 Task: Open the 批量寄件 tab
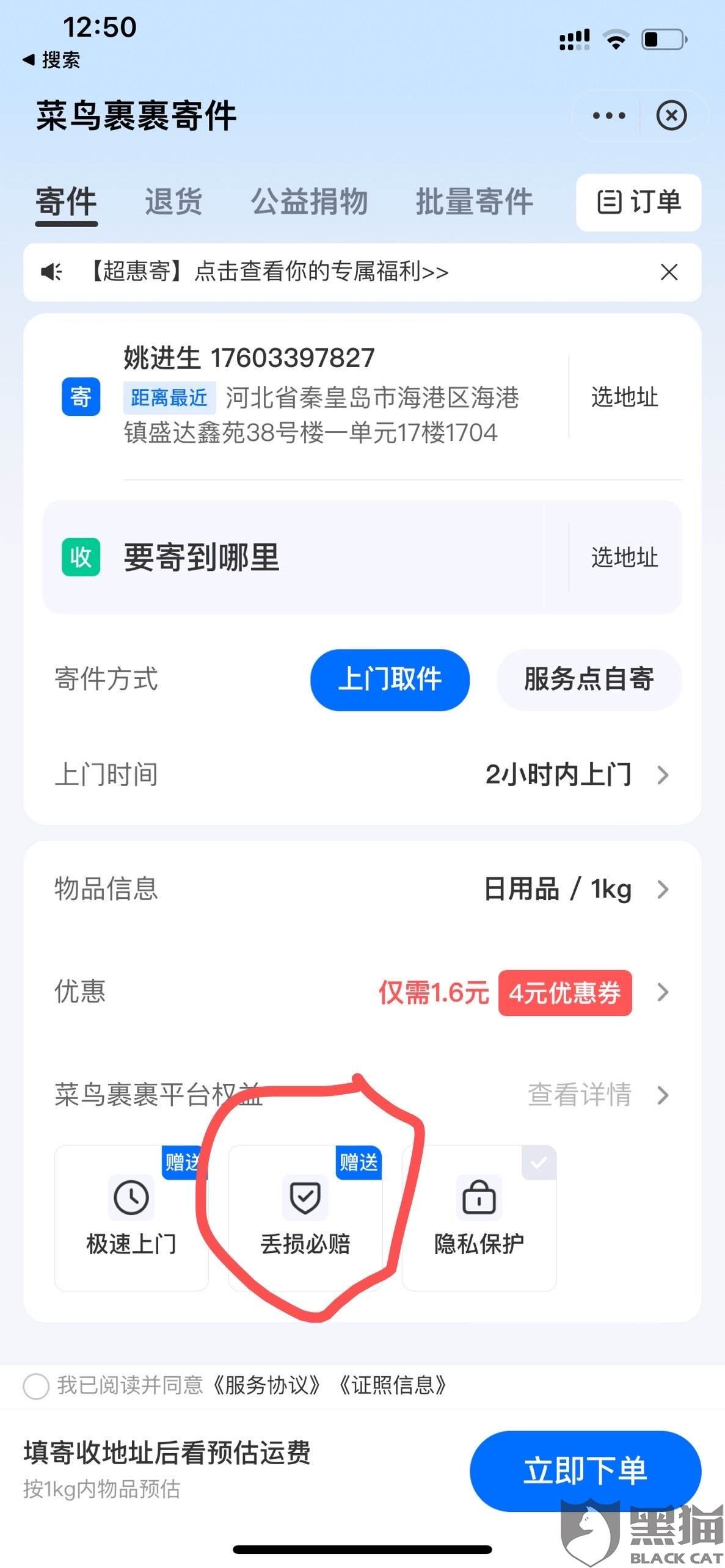(473, 201)
